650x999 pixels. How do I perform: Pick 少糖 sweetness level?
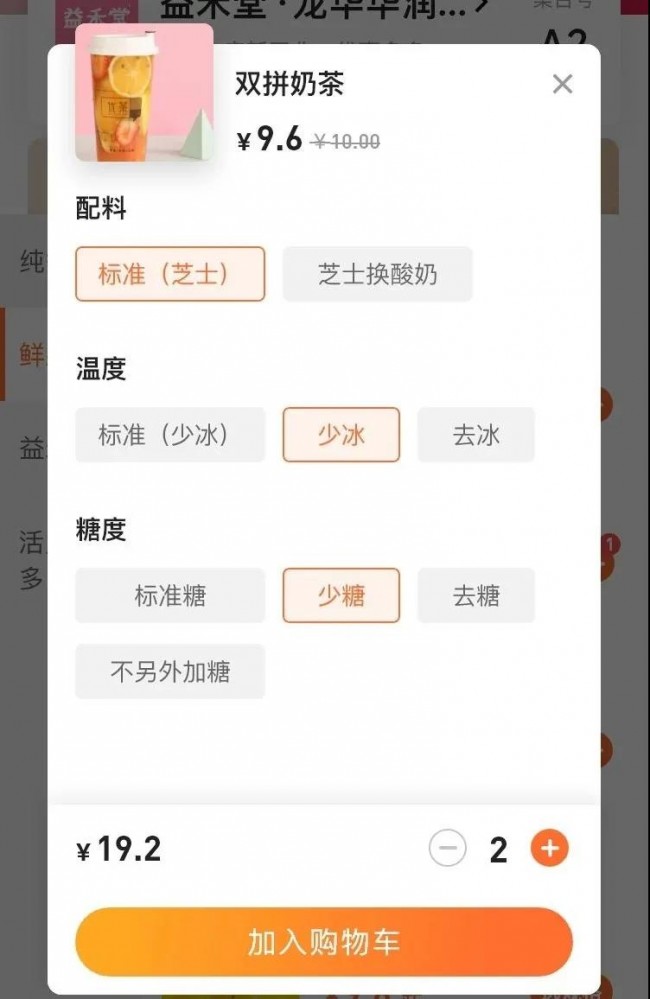pyautogui.click(x=341, y=596)
